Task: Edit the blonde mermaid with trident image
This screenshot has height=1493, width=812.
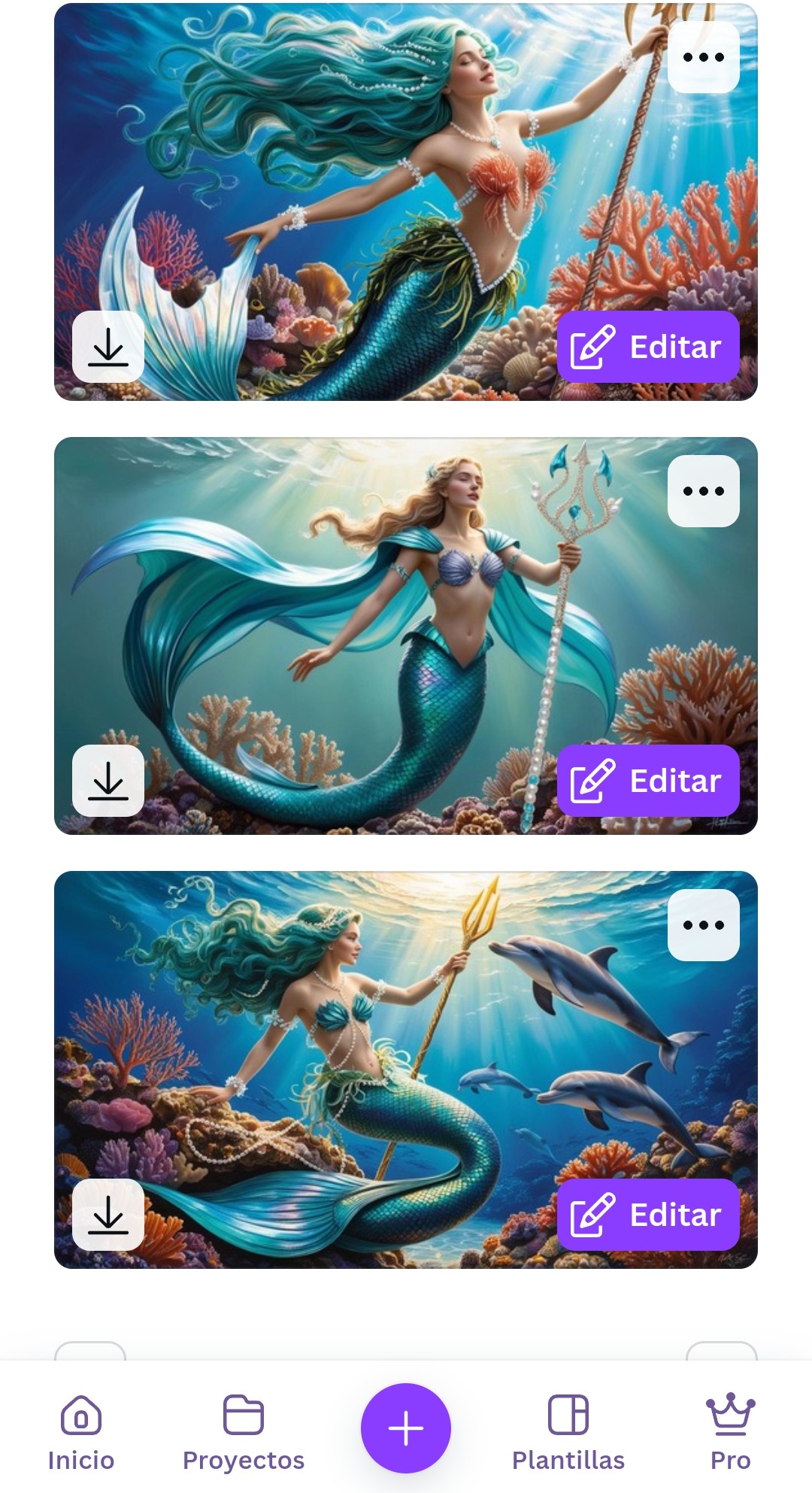Action: 648,781
